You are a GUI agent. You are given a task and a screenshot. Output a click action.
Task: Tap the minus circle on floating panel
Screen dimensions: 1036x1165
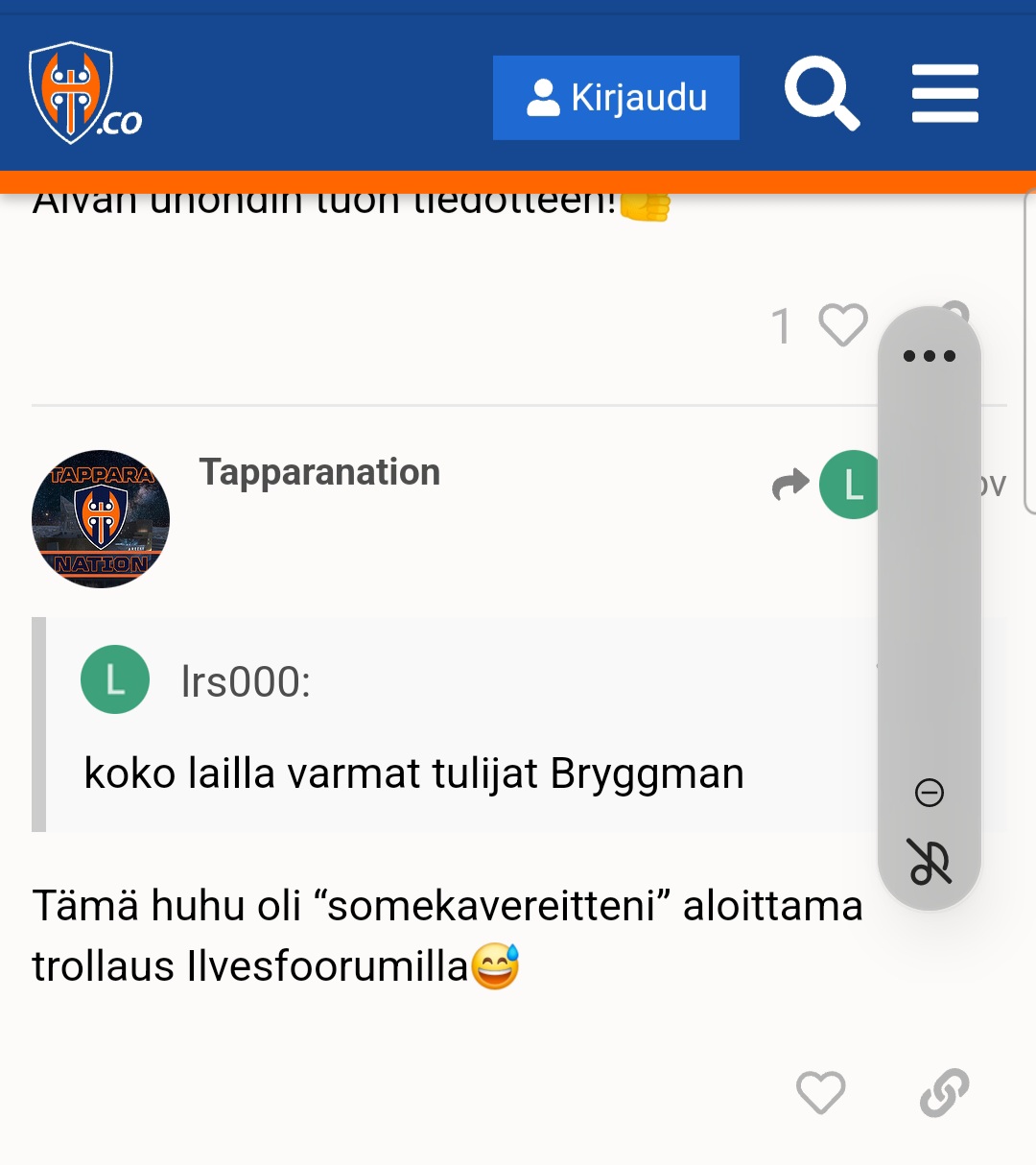(930, 793)
